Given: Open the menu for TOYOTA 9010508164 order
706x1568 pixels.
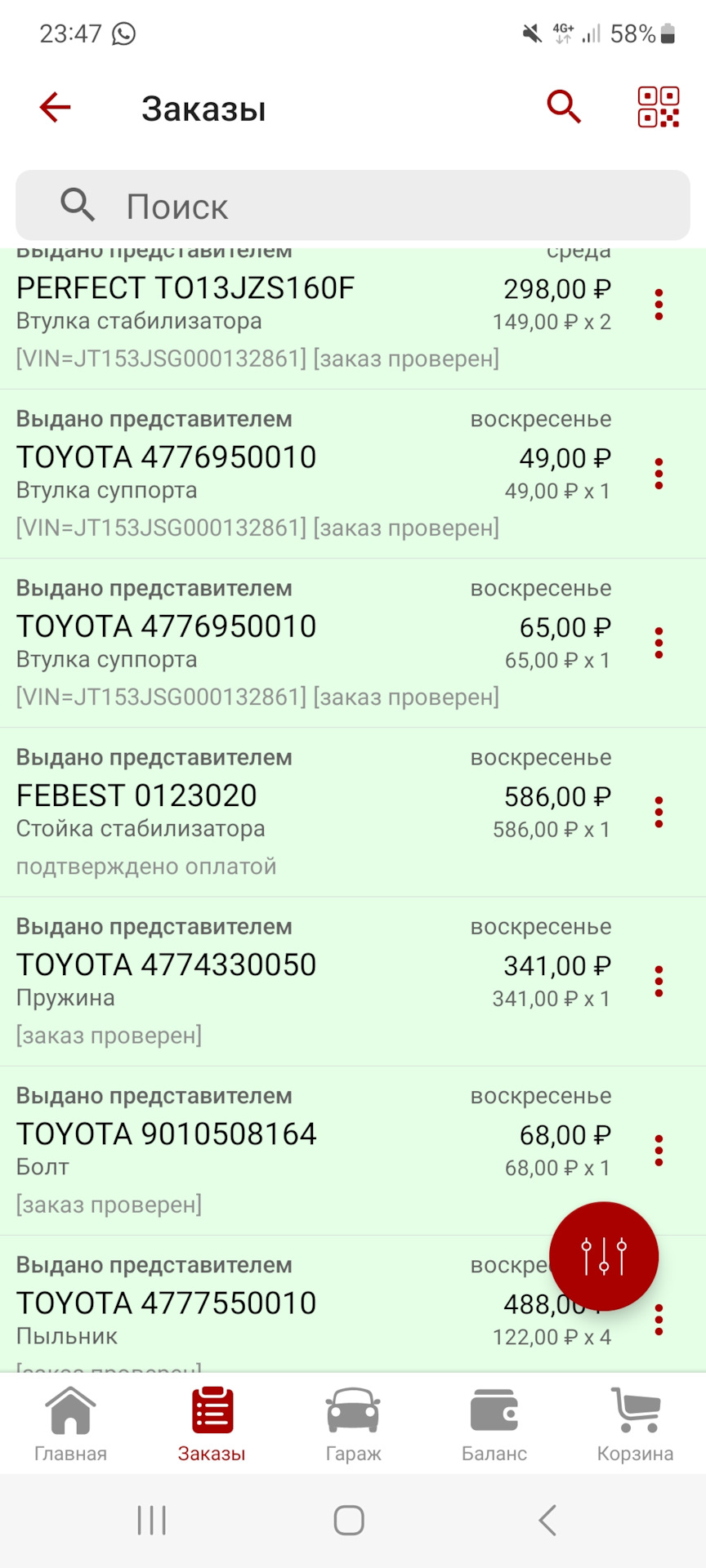Looking at the screenshot, I should 659,1148.
